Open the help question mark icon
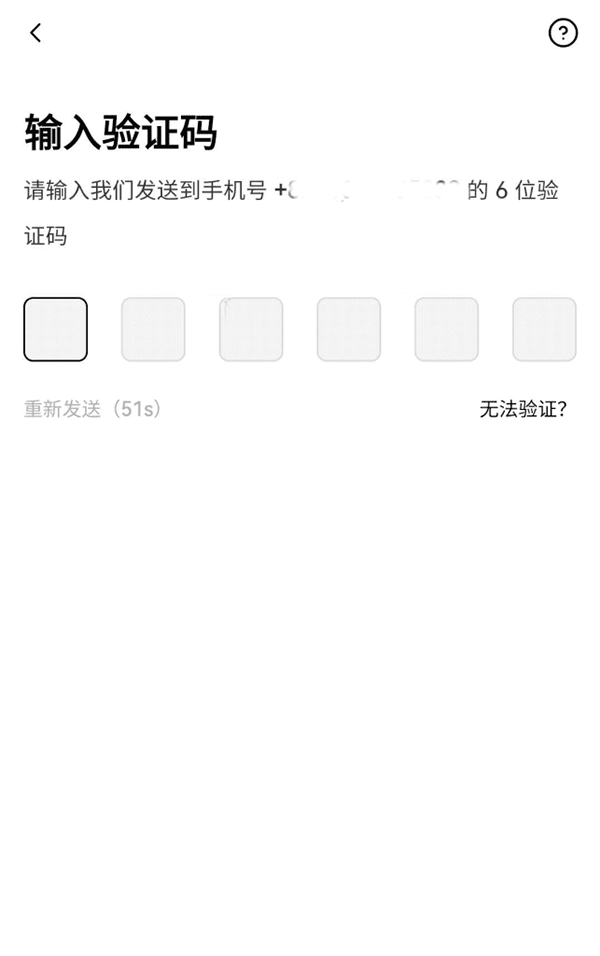600x956 pixels. [563, 33]
